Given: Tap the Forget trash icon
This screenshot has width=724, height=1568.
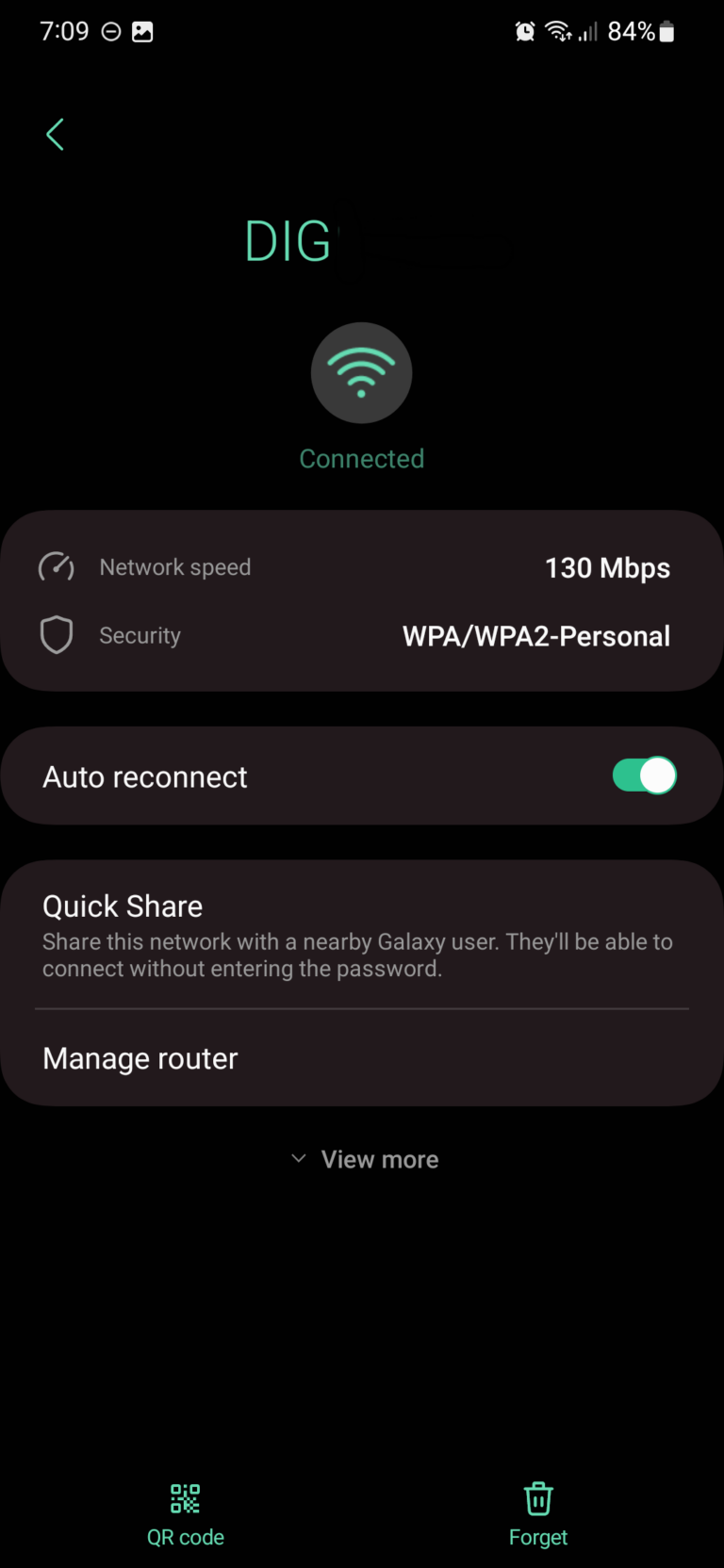Looking at the screenshot, I should click(537, 1498).
